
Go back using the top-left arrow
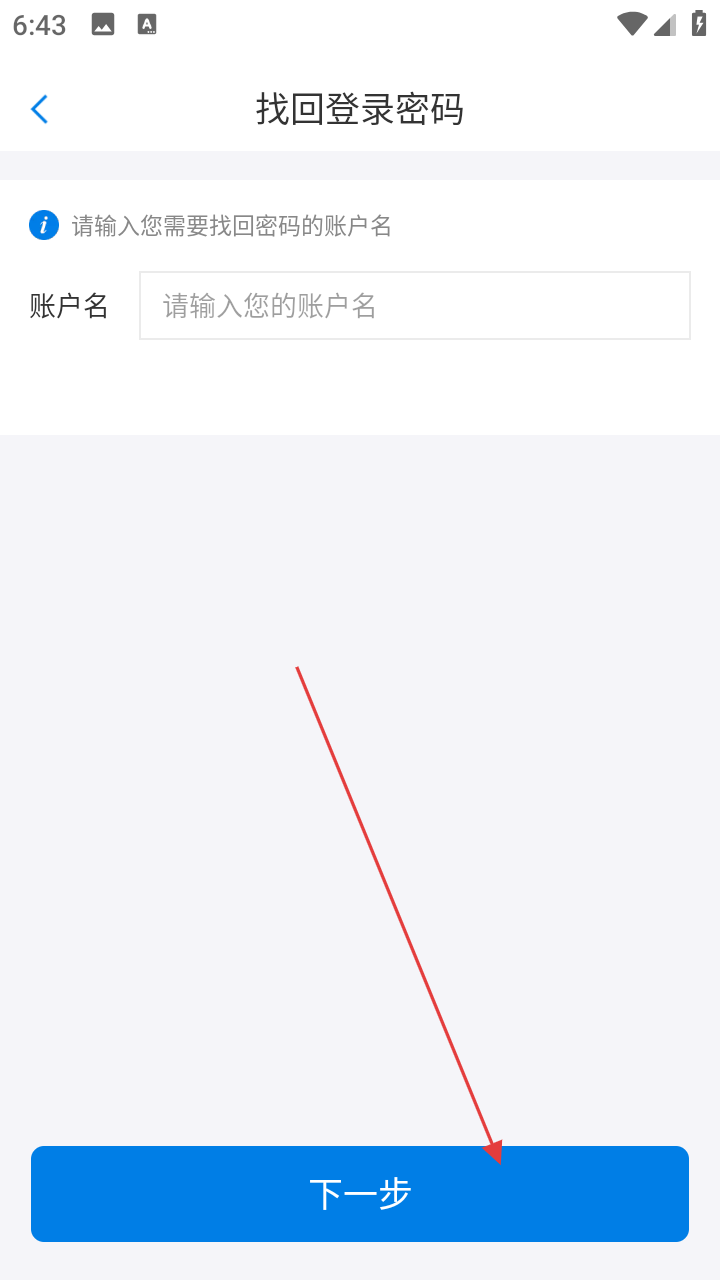tap(40, 109)
